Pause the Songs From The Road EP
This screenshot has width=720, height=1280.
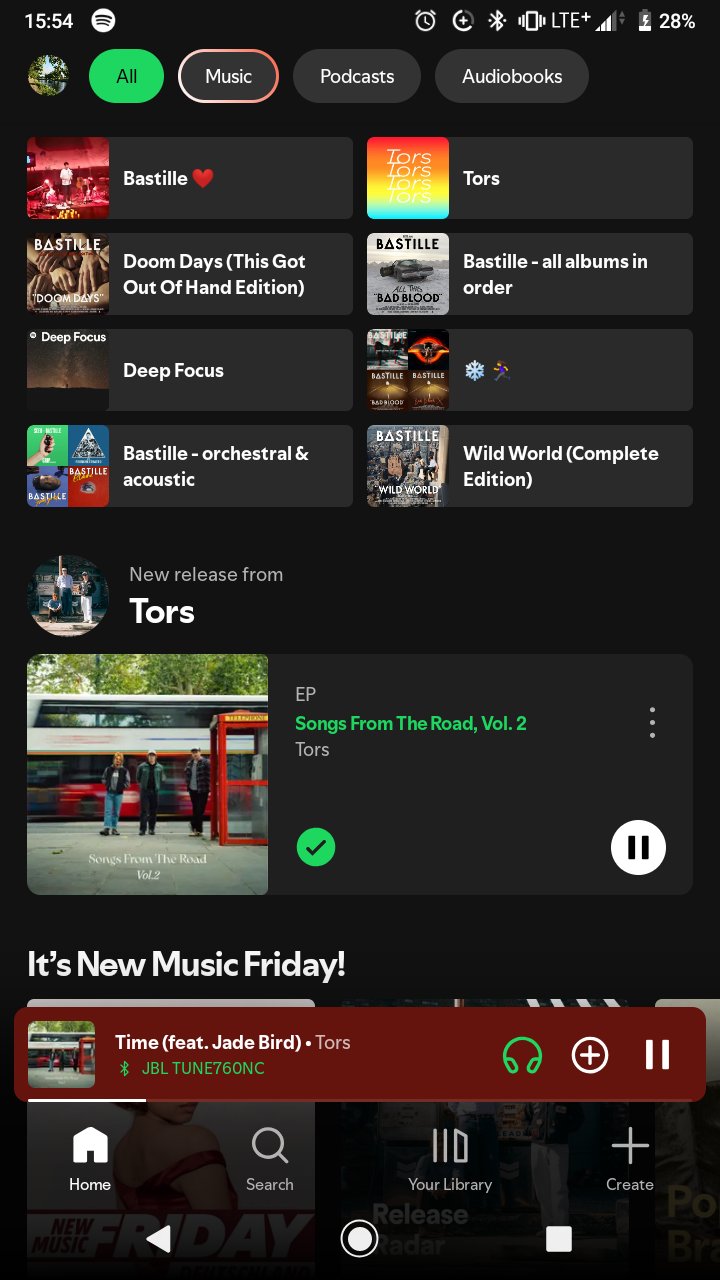pos(638,848)
